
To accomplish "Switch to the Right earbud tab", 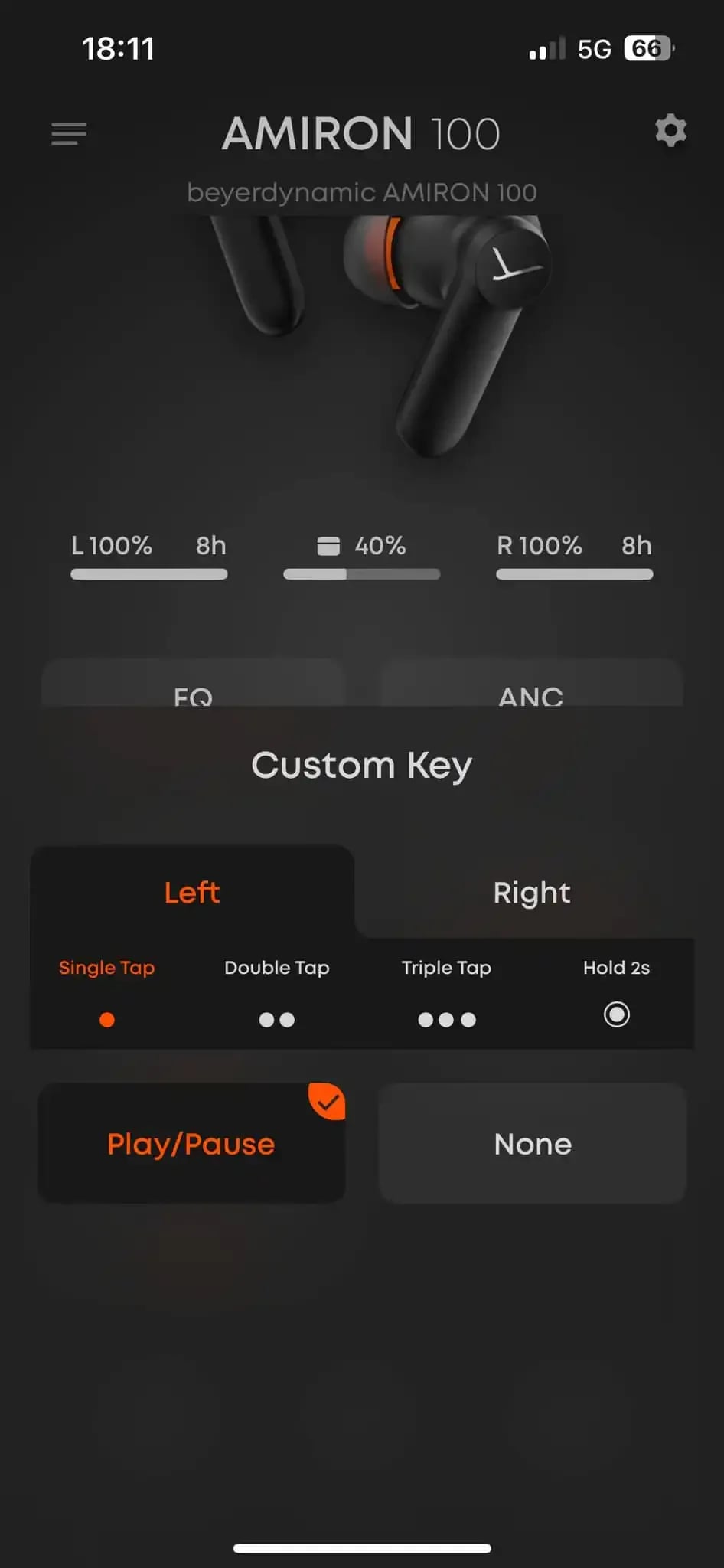I will (531, 892).
